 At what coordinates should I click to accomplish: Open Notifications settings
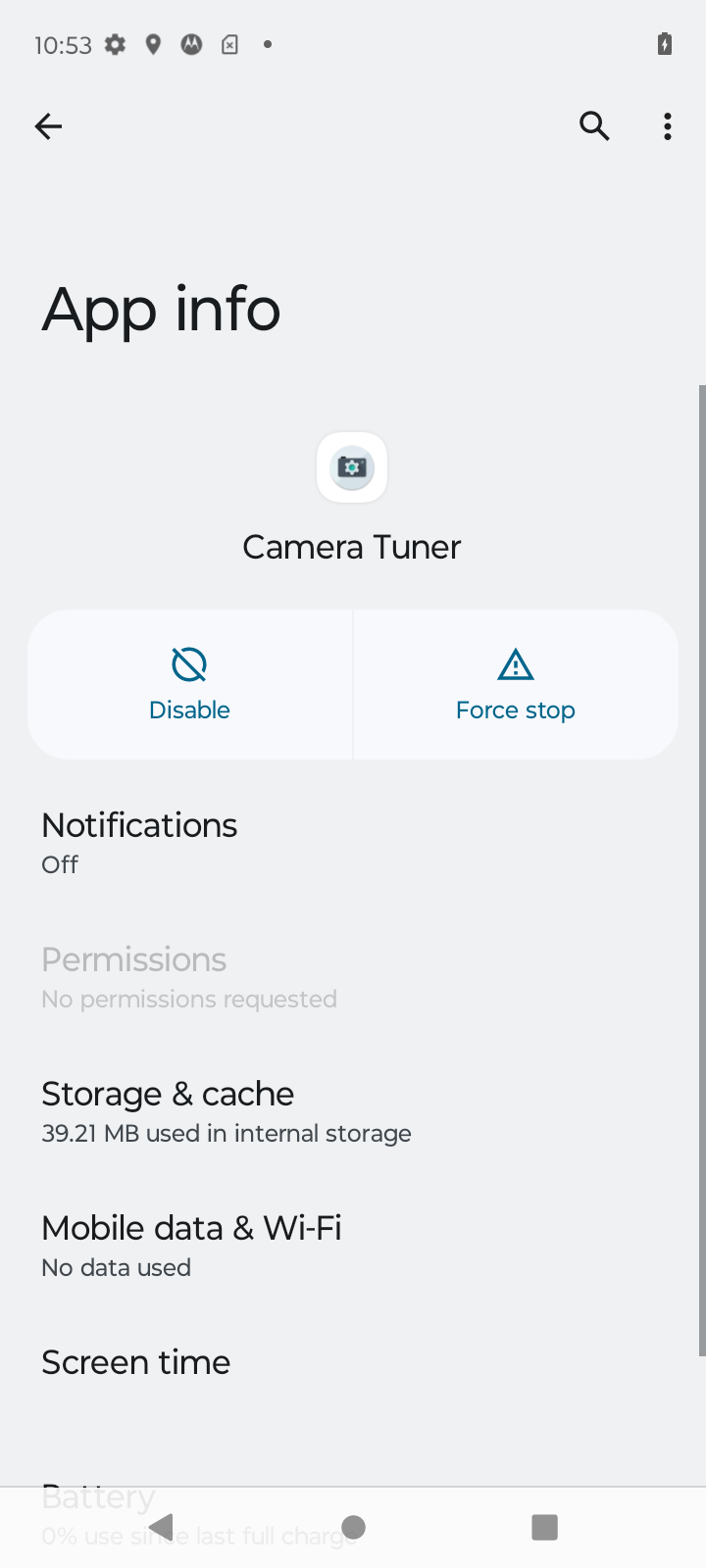coord(353,843)
